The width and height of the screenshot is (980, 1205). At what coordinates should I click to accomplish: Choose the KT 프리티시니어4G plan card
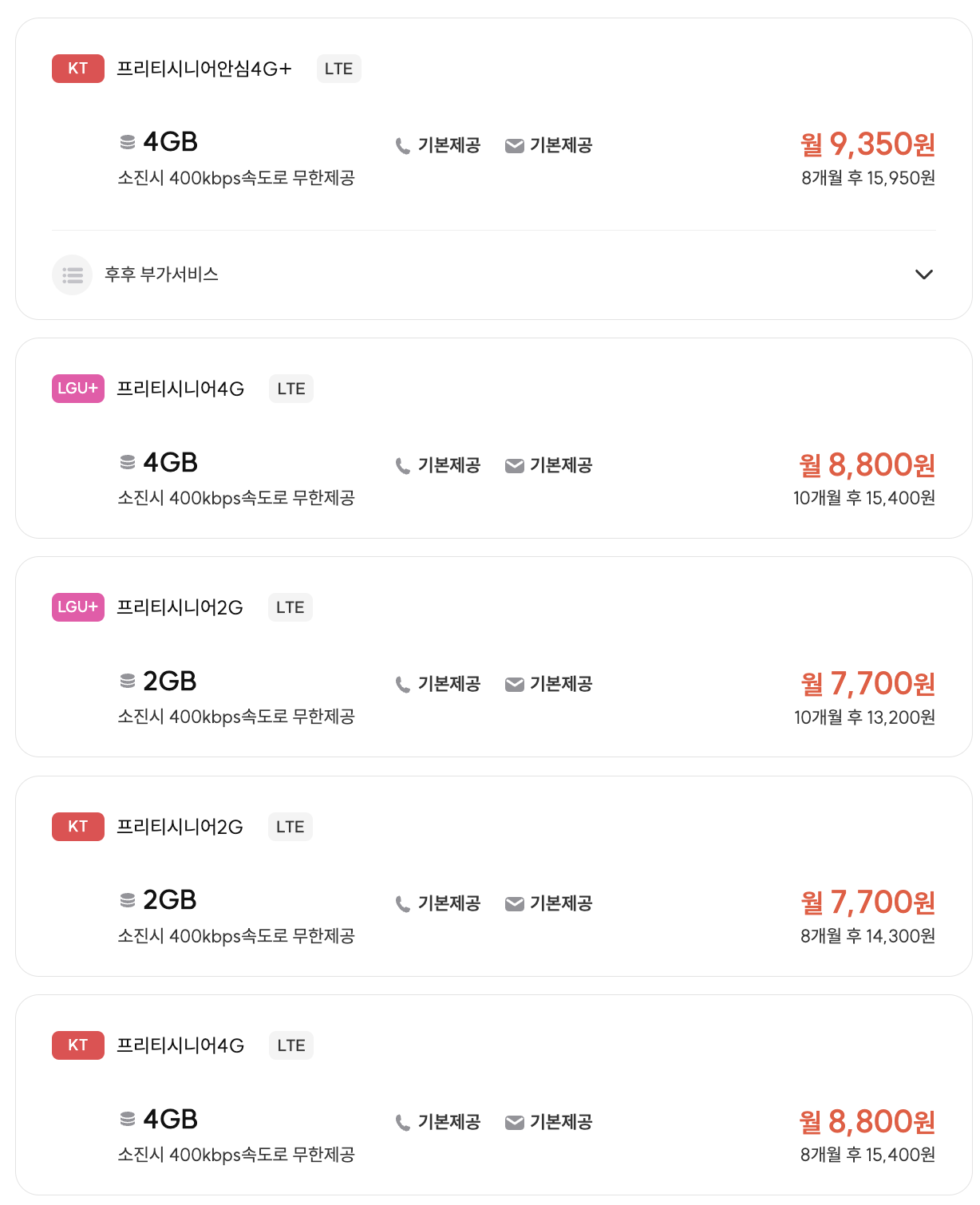coord(493,1095)
